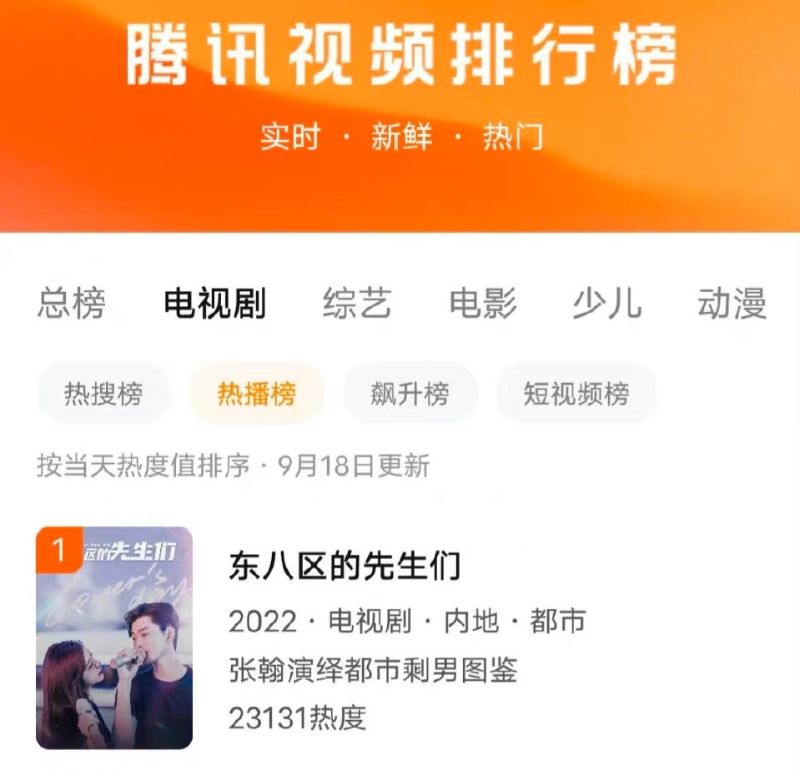Image resolution: width=800 pixels, height=776 pixels.
Task: Show the 飙升榜 ranking
Action: click(x=410, y=393)
